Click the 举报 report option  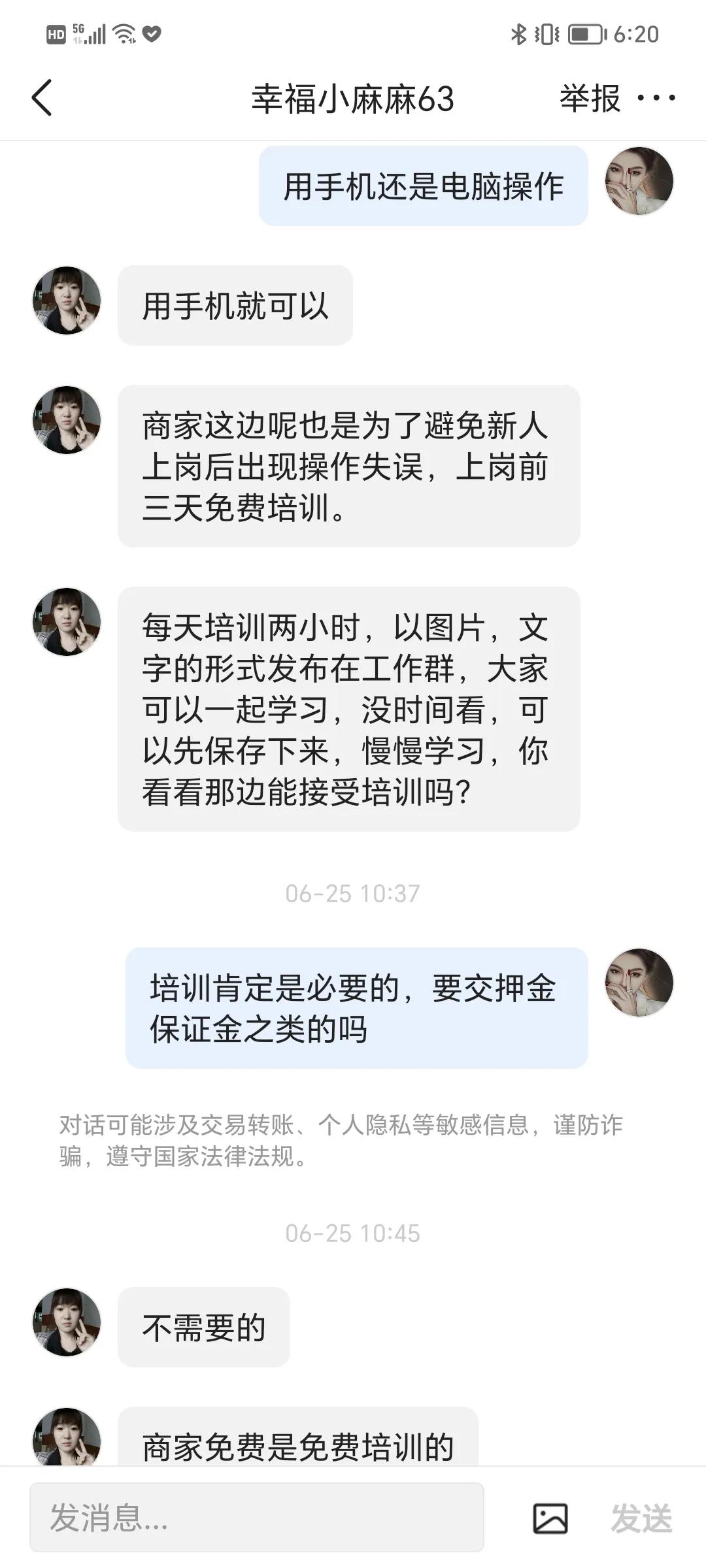pyautogui.click(x=588, y=98)
